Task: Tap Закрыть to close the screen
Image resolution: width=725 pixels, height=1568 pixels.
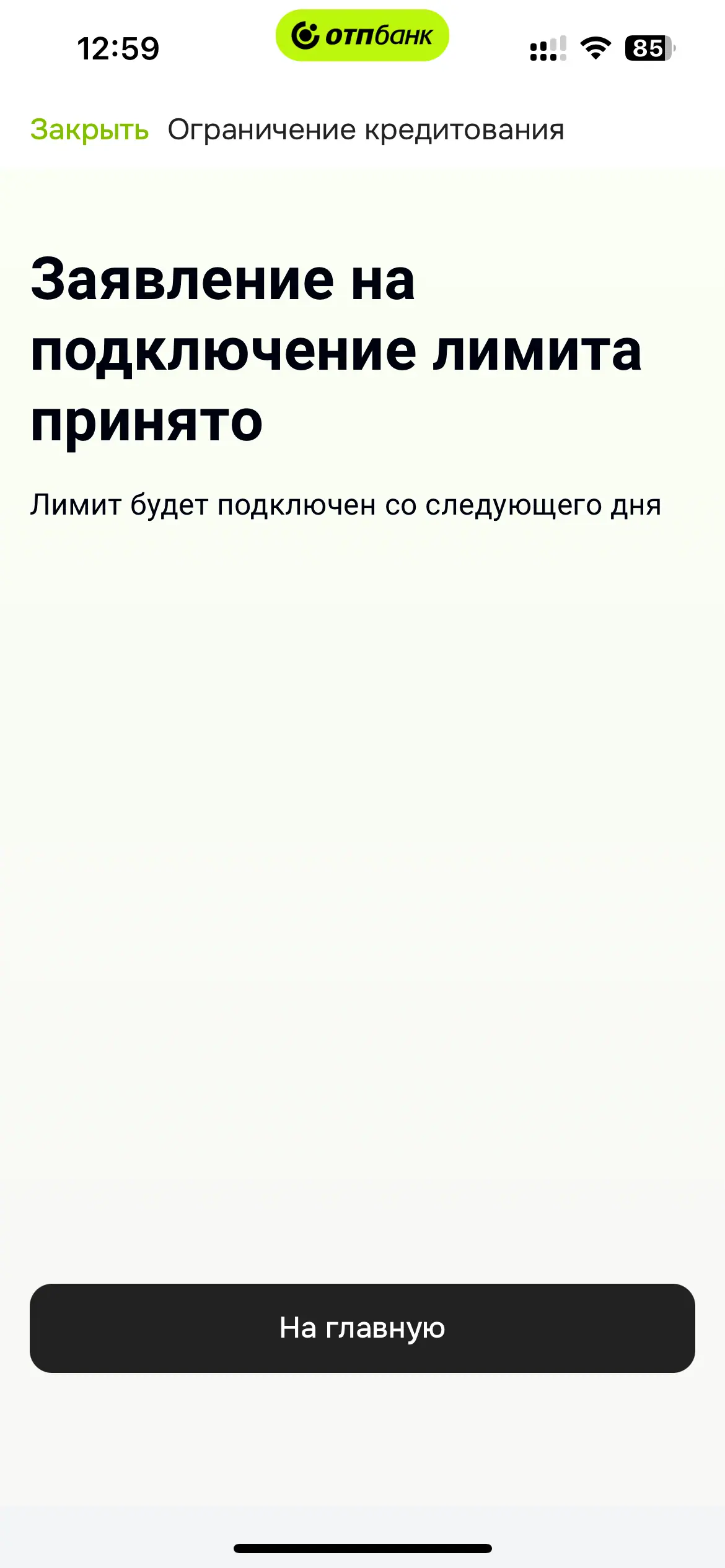Action: 89,130
